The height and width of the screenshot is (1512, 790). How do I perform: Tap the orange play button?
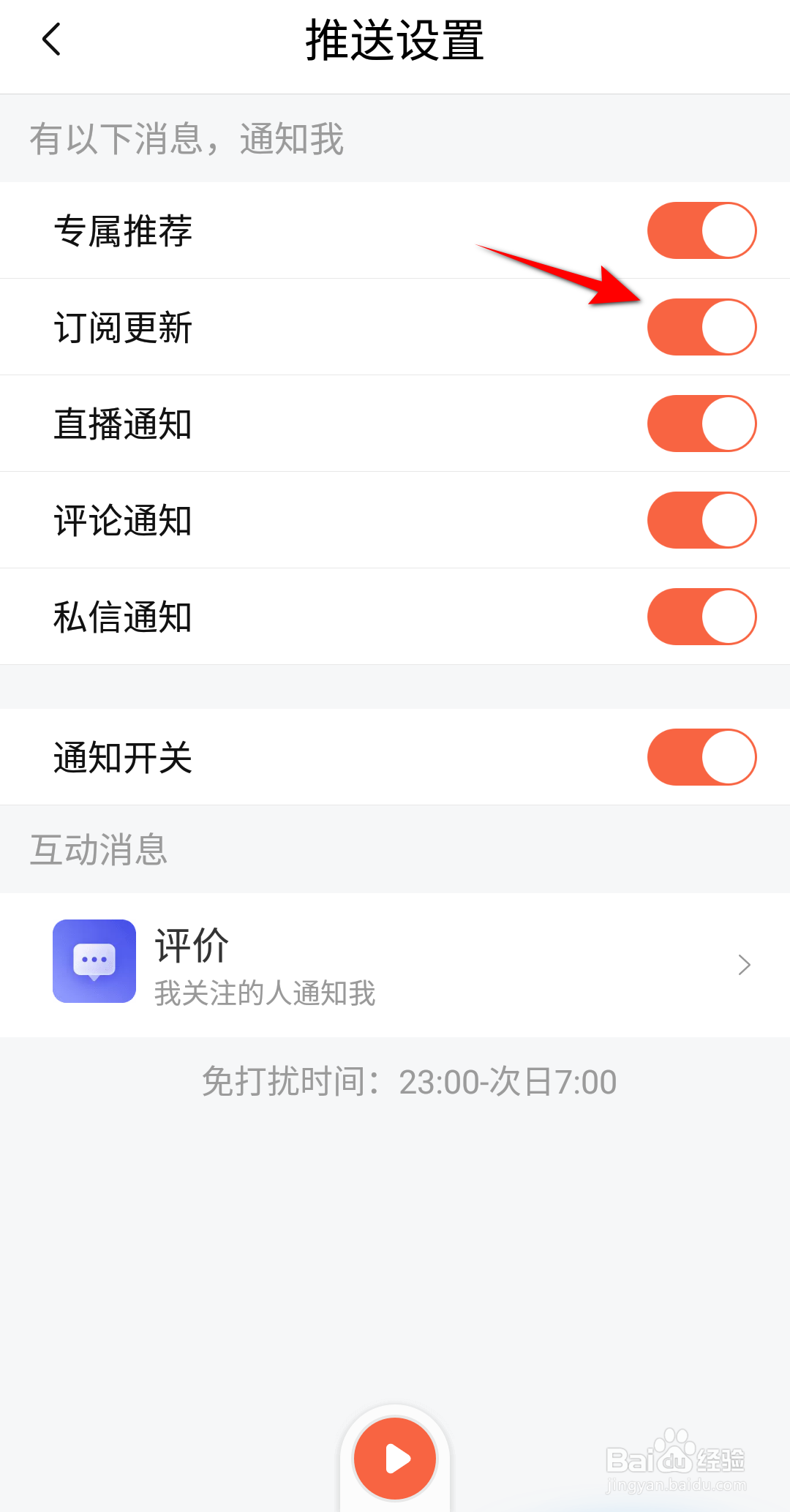(x=395, y=1459)
